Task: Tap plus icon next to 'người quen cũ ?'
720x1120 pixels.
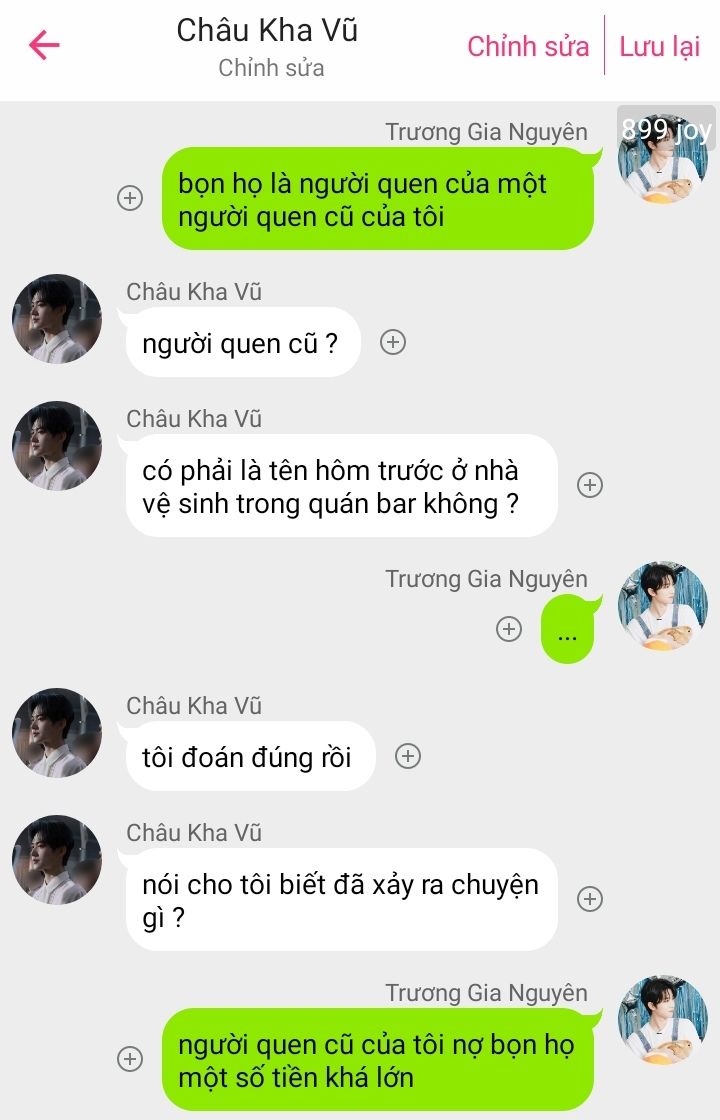Action: tap(393, 342)
